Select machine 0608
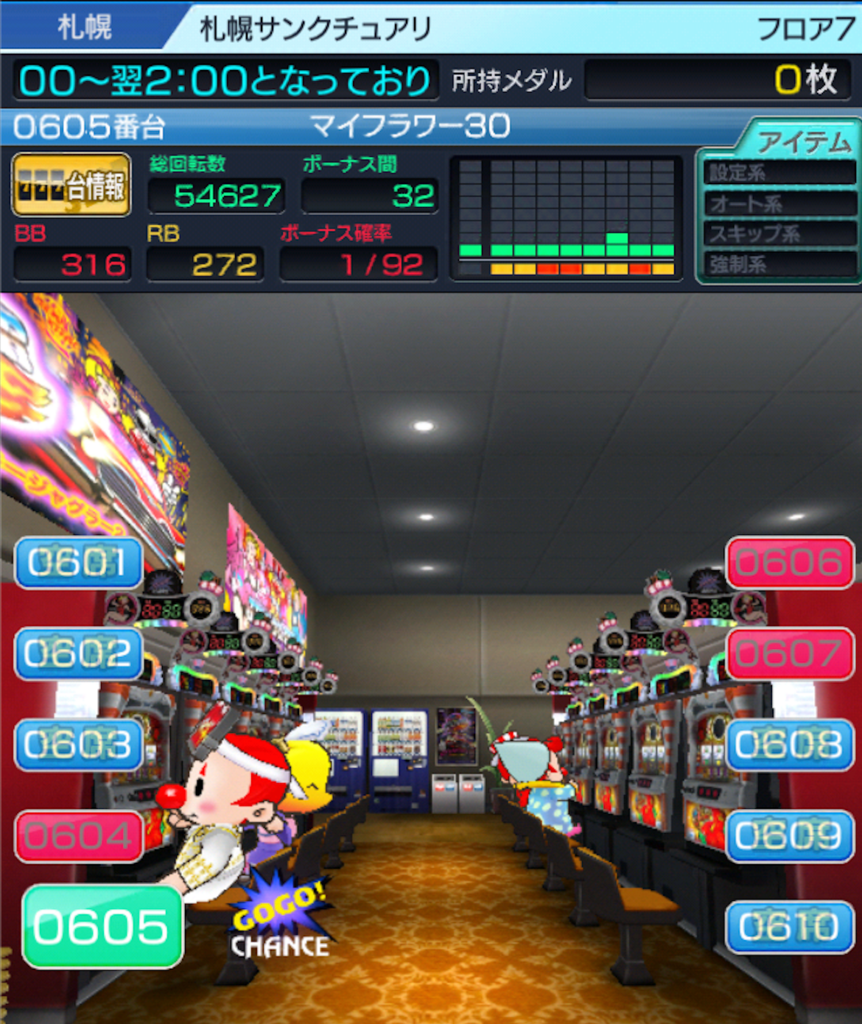This screenshot has height=1024, width=862. (x=789, y=745)
